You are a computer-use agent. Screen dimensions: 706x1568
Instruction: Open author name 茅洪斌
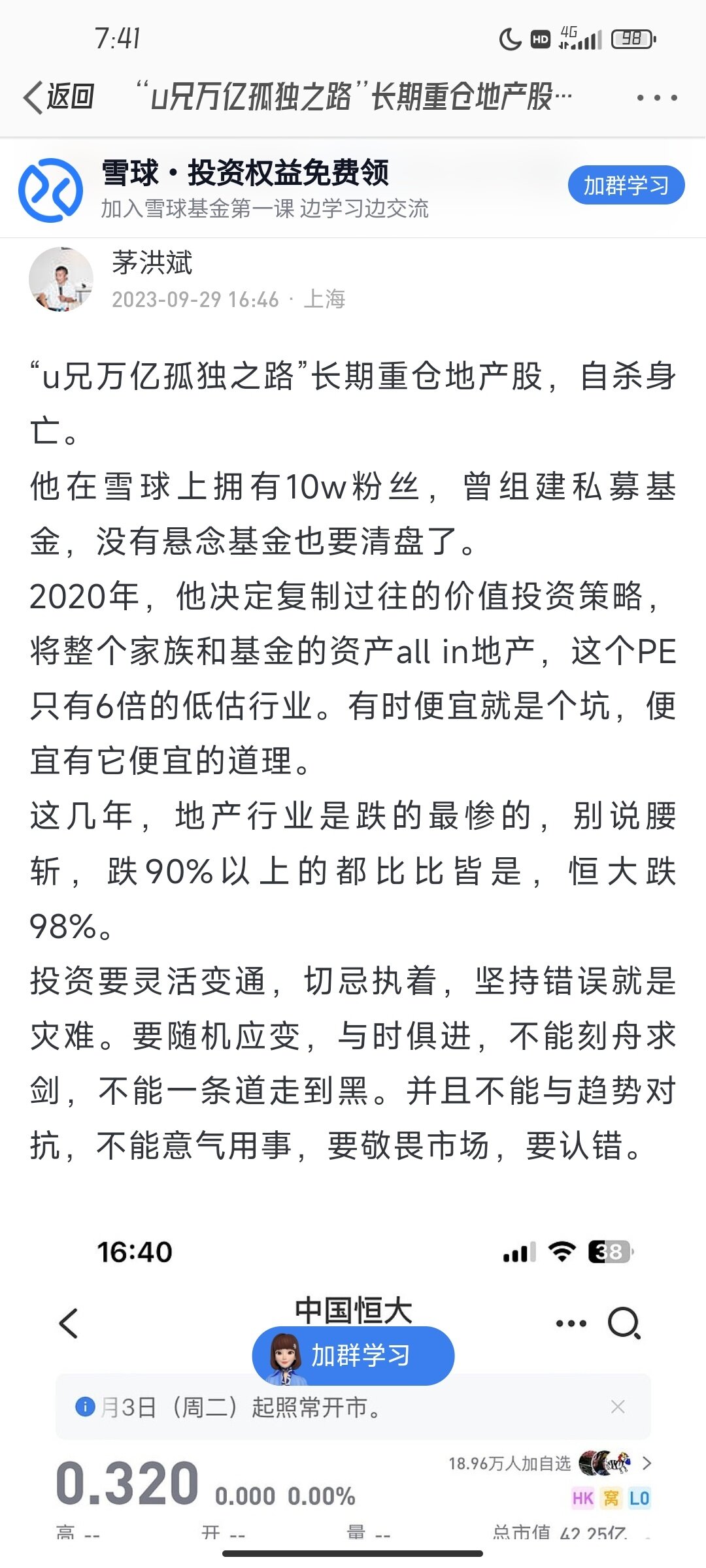[152, 263]
